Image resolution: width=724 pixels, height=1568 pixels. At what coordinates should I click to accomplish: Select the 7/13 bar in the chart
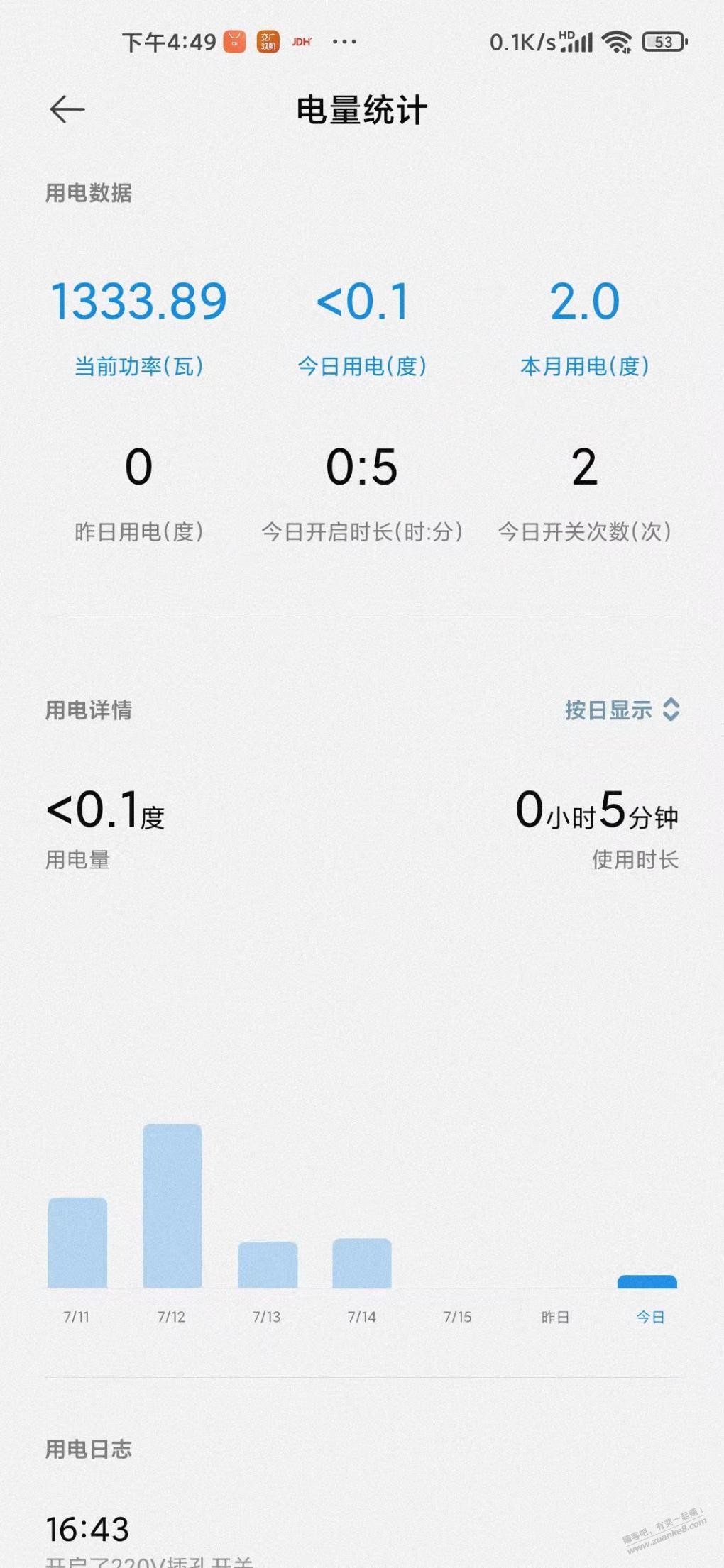(268, 1264)
